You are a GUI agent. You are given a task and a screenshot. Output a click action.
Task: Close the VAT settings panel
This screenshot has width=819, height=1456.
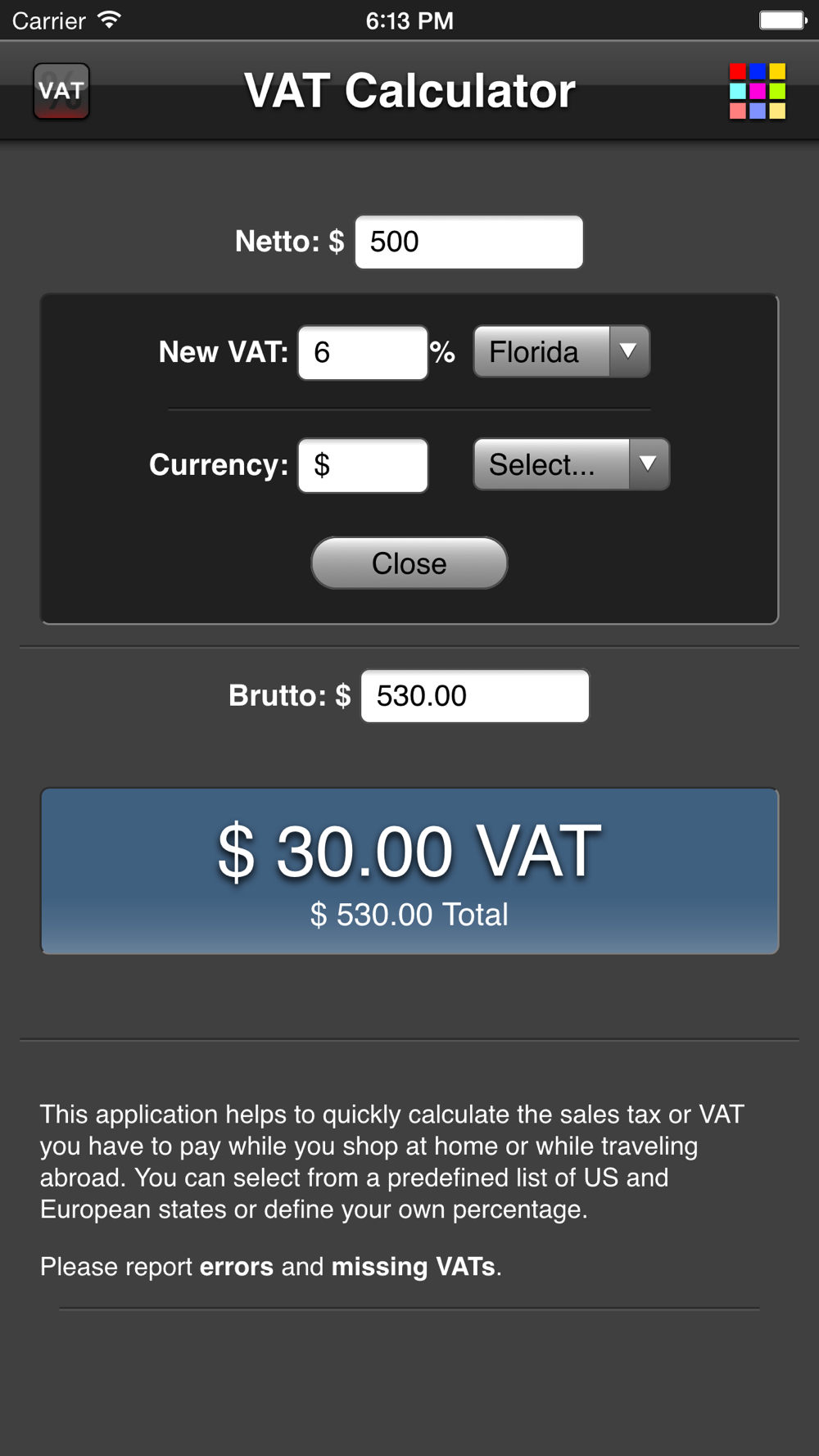[409, 563]
